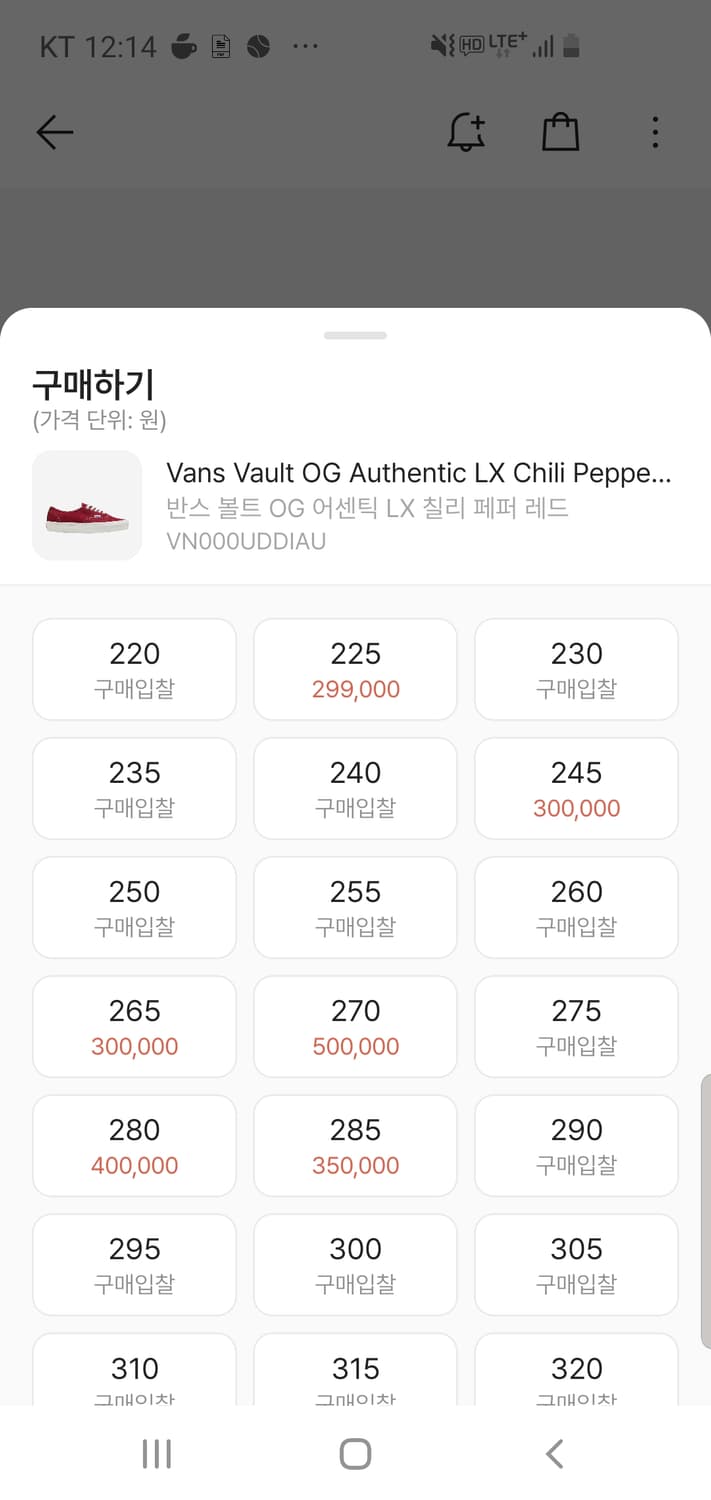Go back using the top-left arrow
Image resolution: width=711 pixels, height=1500 pixels.
pos(55,132)
